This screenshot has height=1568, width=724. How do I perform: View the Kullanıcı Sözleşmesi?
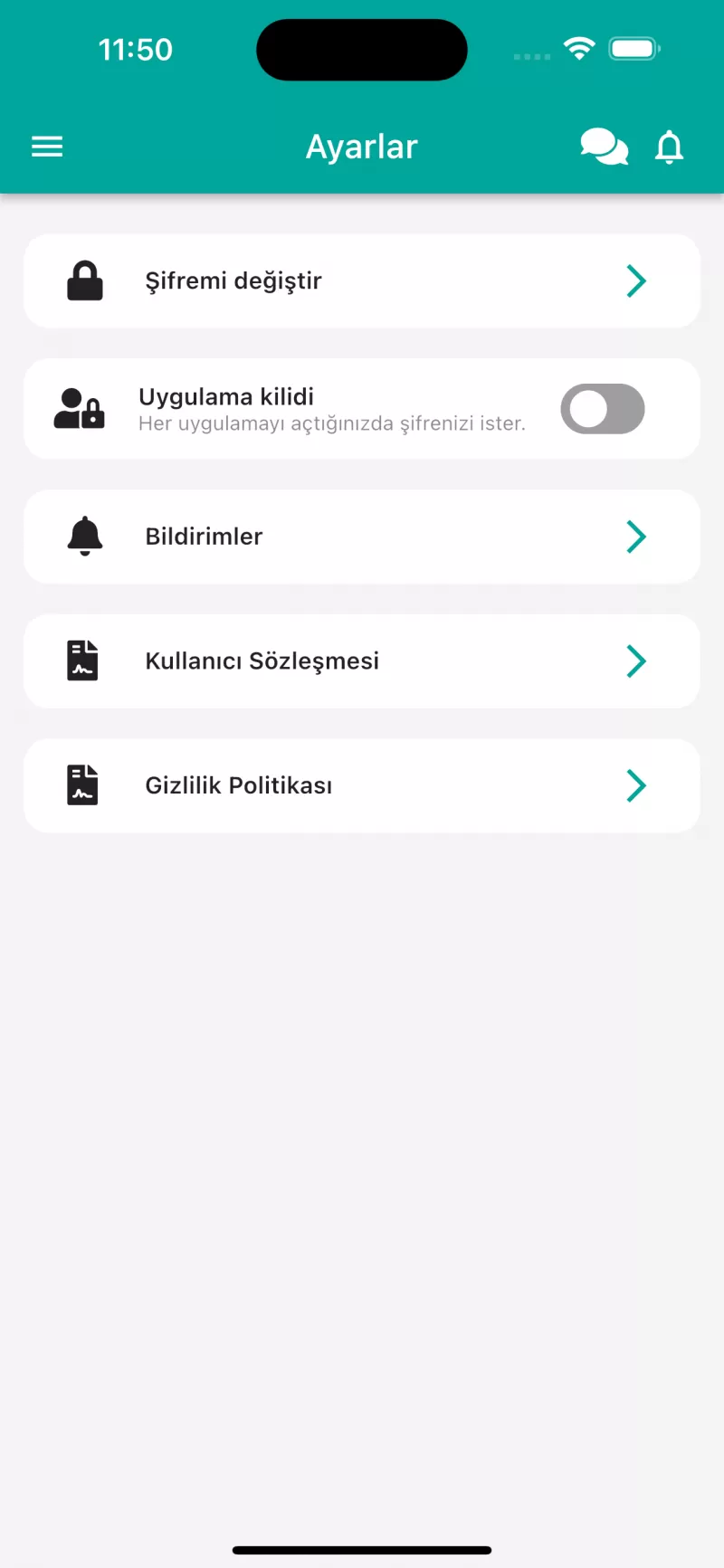[x=362, y=661]
